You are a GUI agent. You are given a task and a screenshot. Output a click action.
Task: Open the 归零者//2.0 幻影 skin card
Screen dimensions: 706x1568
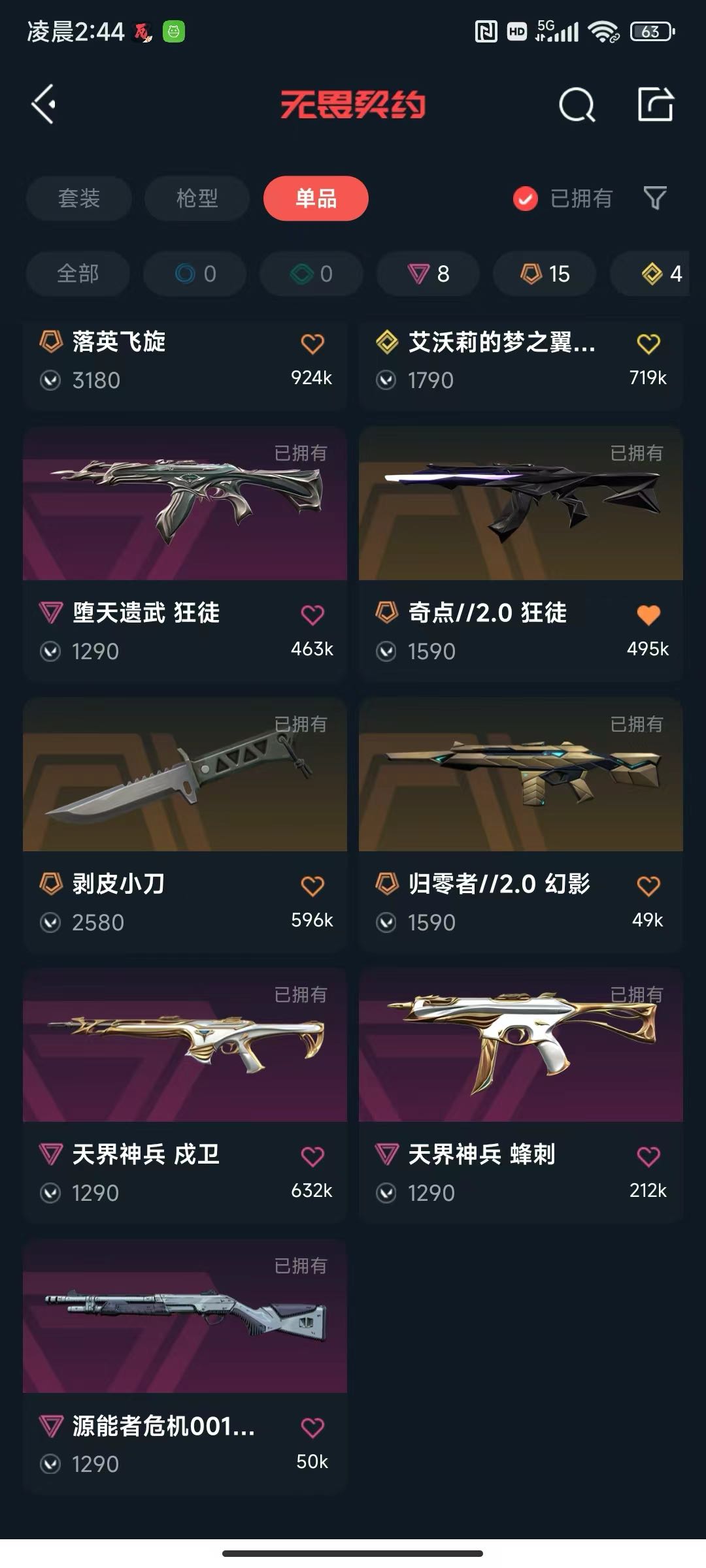click(520, 776)
